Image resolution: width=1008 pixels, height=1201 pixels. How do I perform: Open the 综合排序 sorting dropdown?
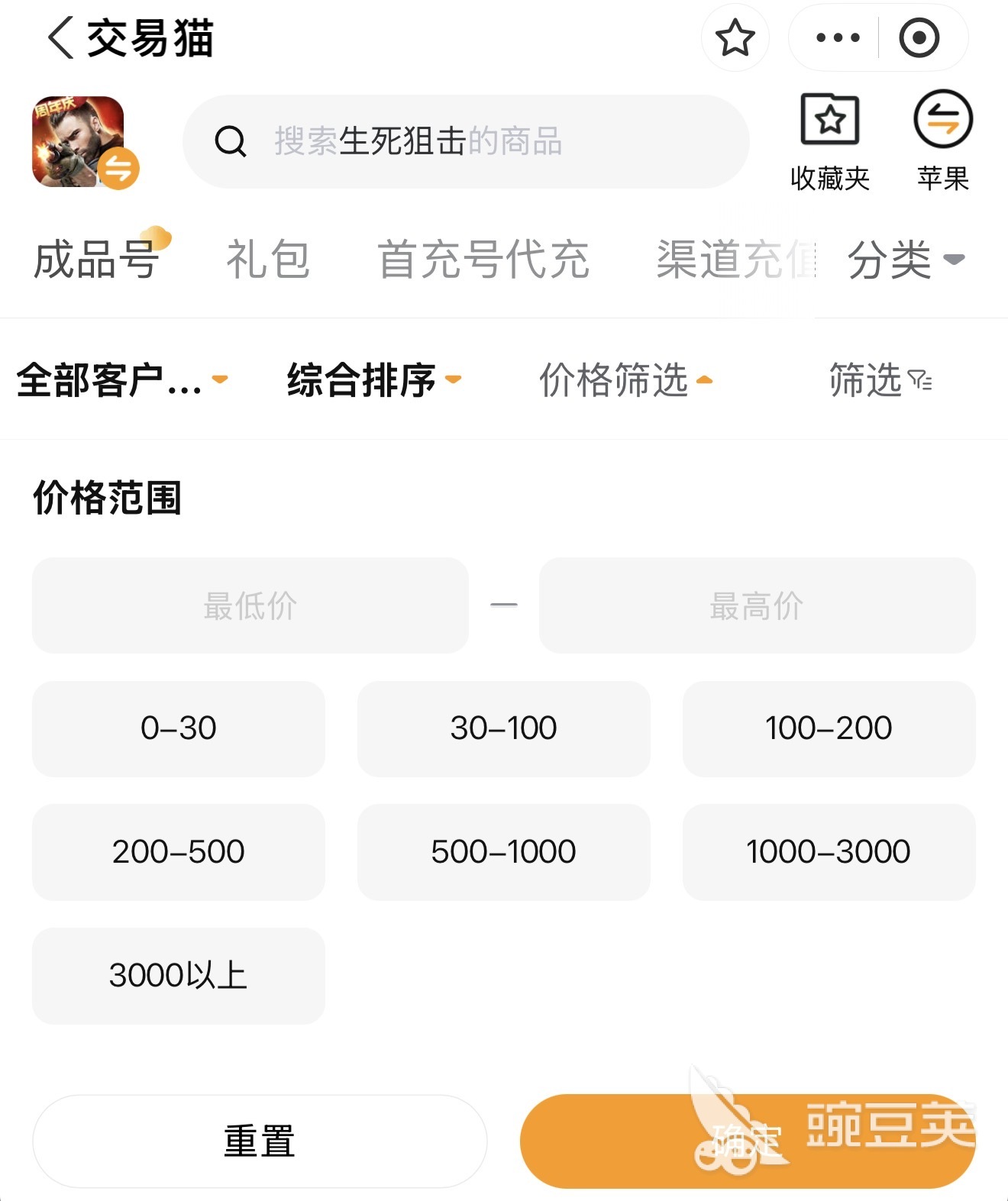(374, 379)
